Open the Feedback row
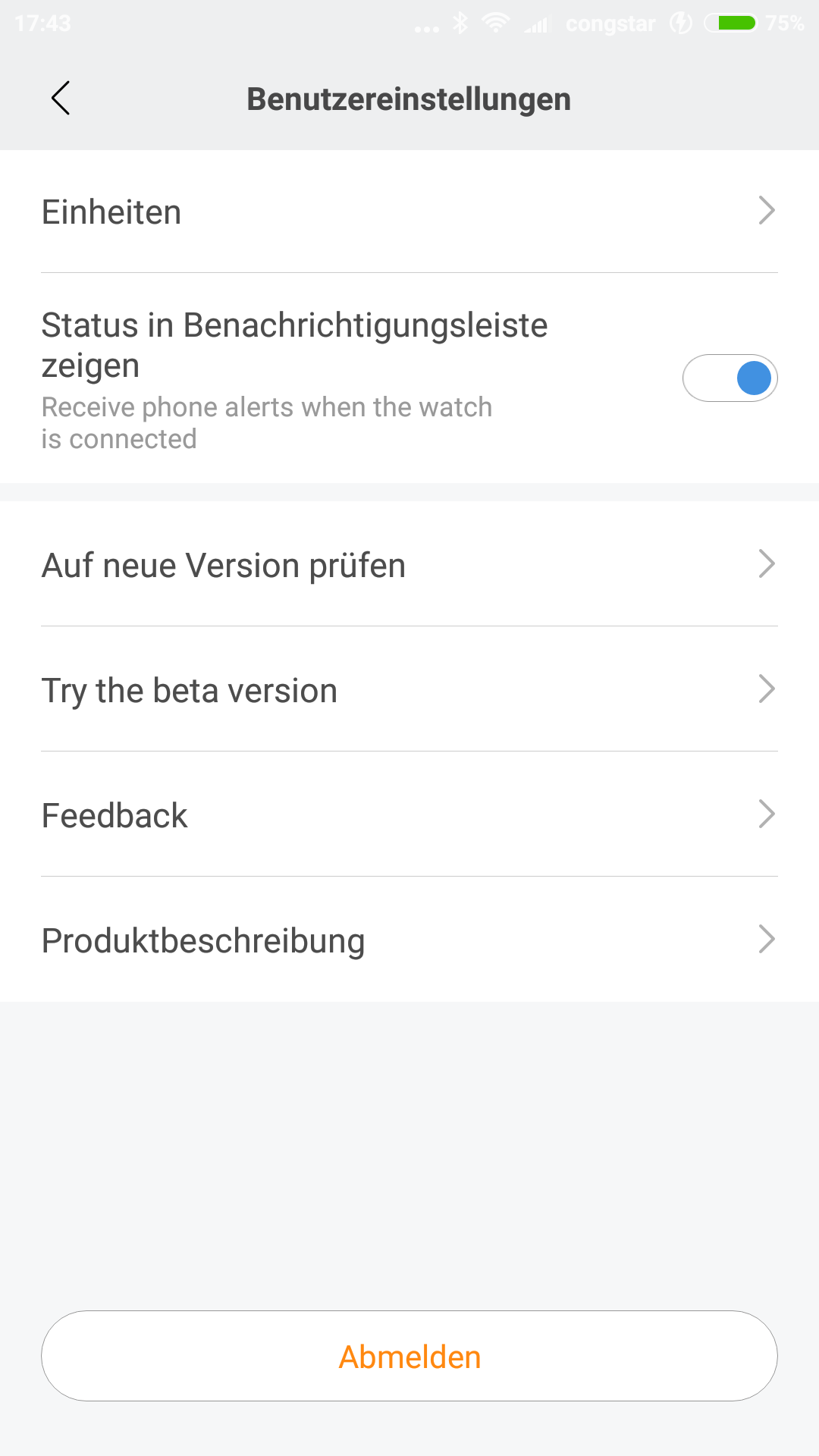Image resolution: width=819 pixels, height=1456 pixels. [409, 814]
